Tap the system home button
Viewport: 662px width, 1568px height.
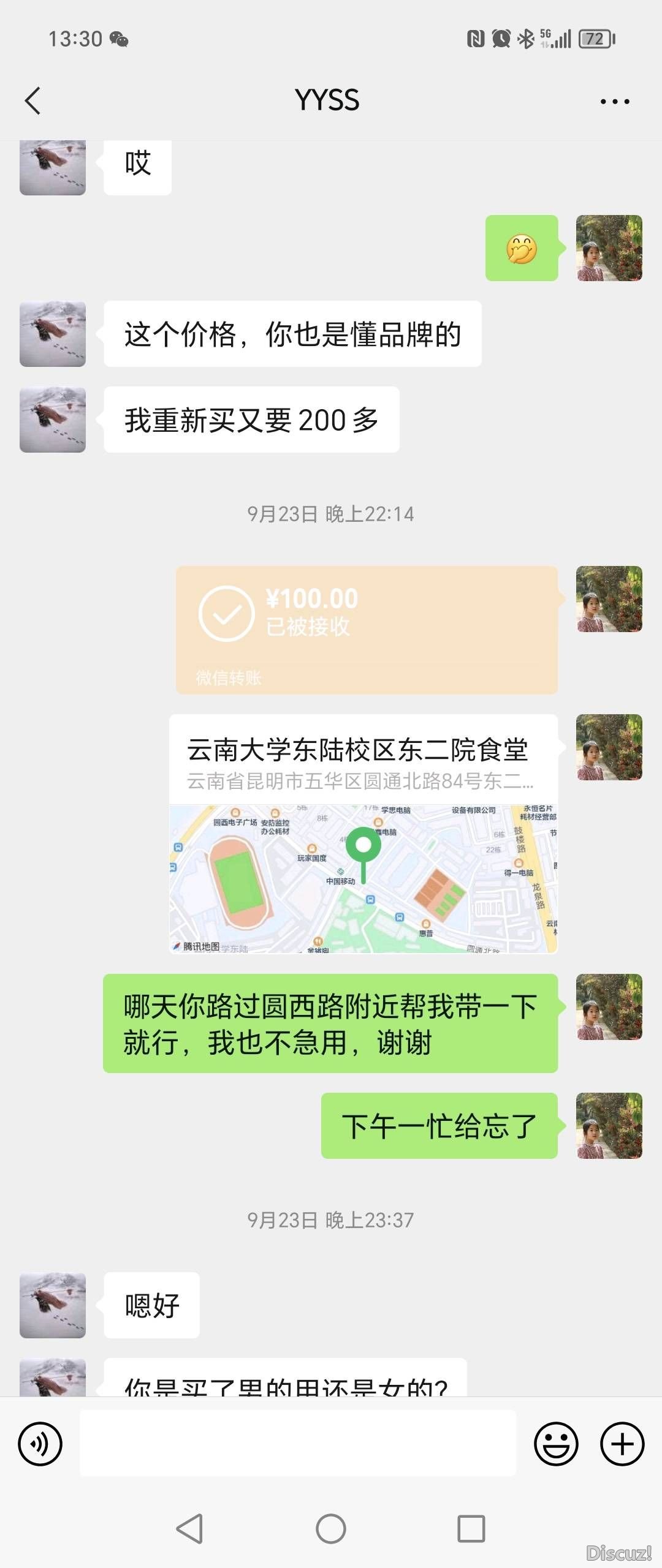coord(331,1529)
